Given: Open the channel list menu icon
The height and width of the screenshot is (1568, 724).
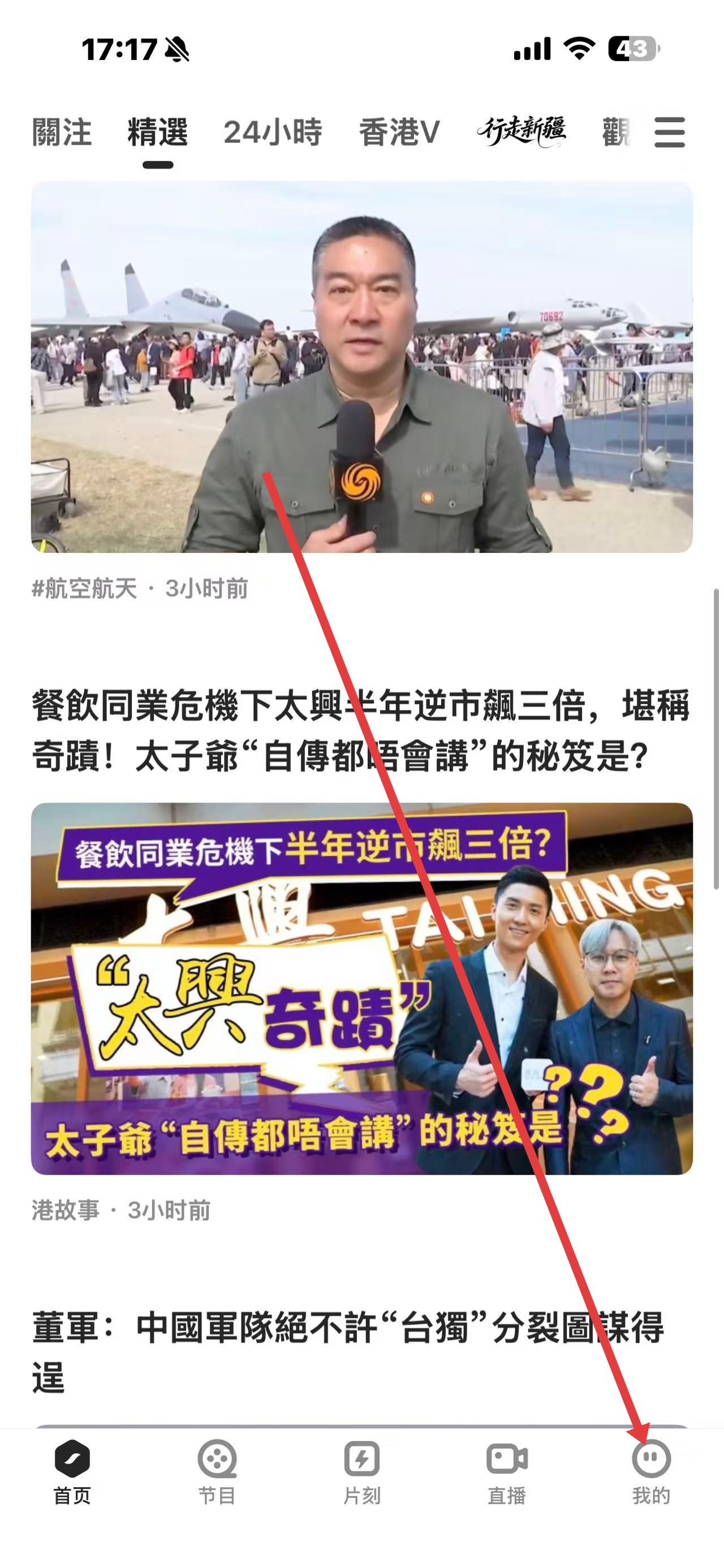Looking at the screenshot, I should point(669,133).
